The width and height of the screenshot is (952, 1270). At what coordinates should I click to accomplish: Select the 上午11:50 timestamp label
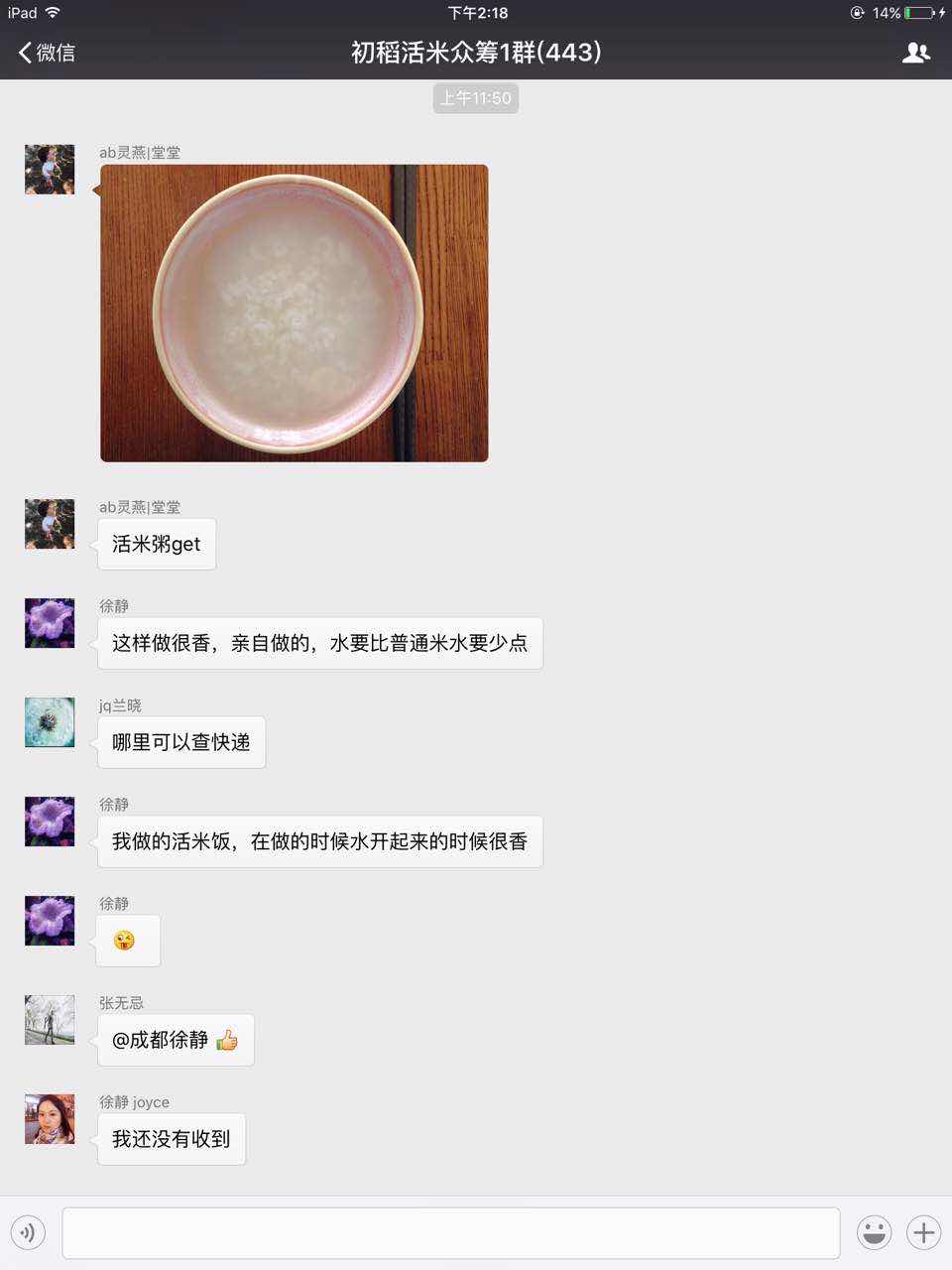pyautogui.click(x=476, y=97)
